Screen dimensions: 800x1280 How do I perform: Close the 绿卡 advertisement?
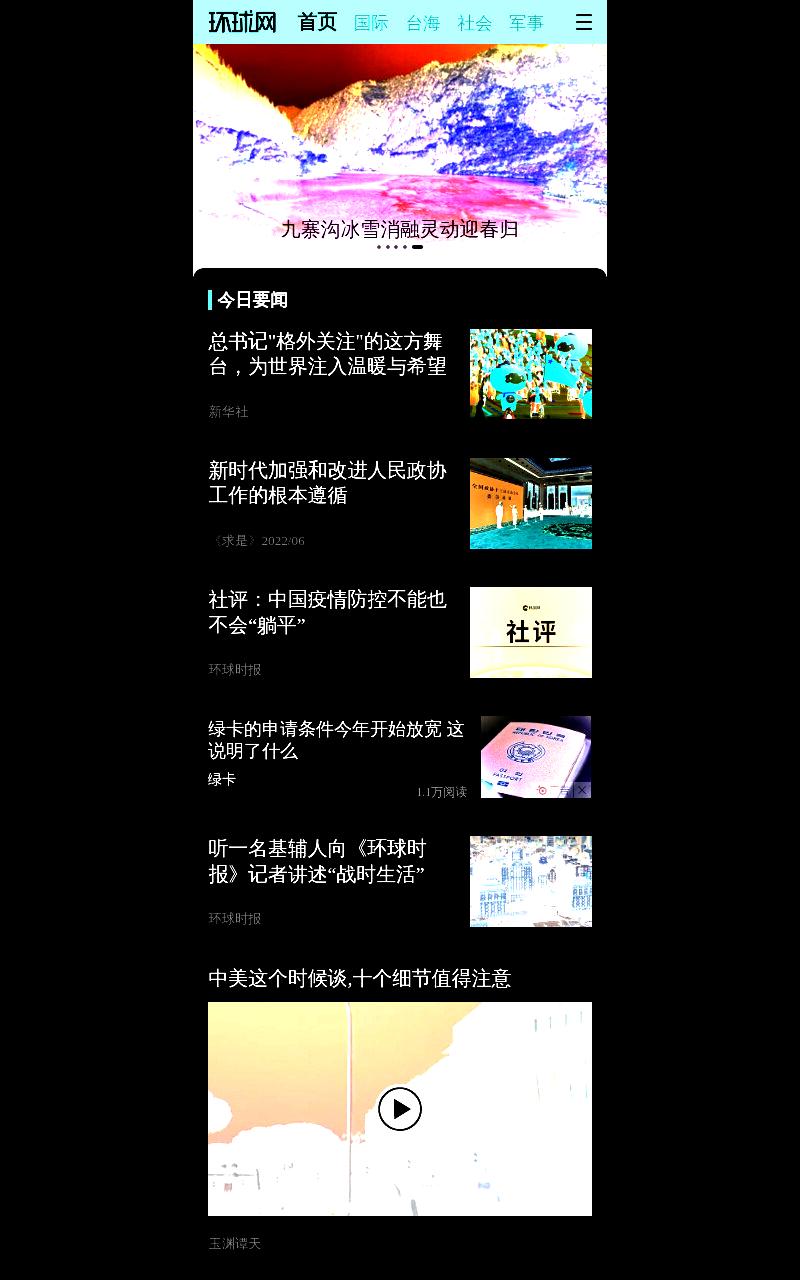[582, 790]
